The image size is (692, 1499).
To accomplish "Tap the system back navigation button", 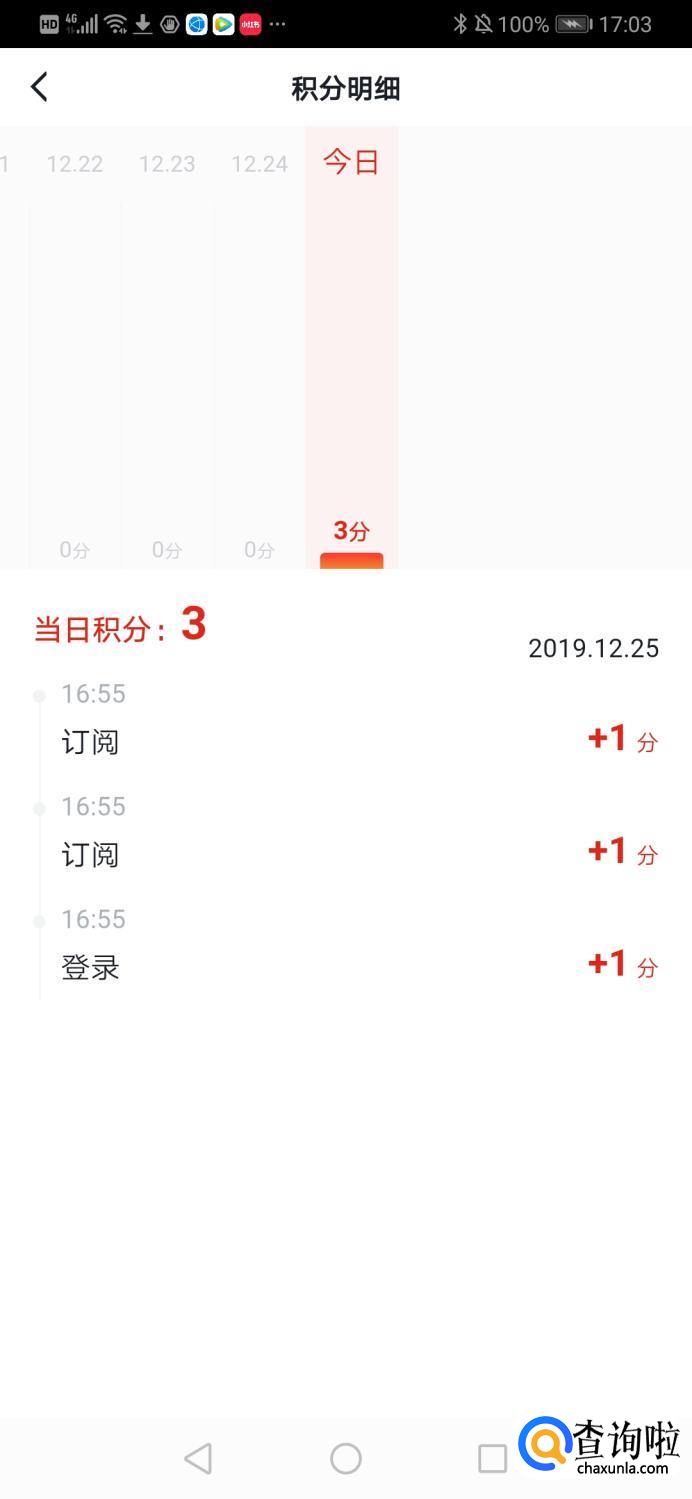I will pos(198,1458).
